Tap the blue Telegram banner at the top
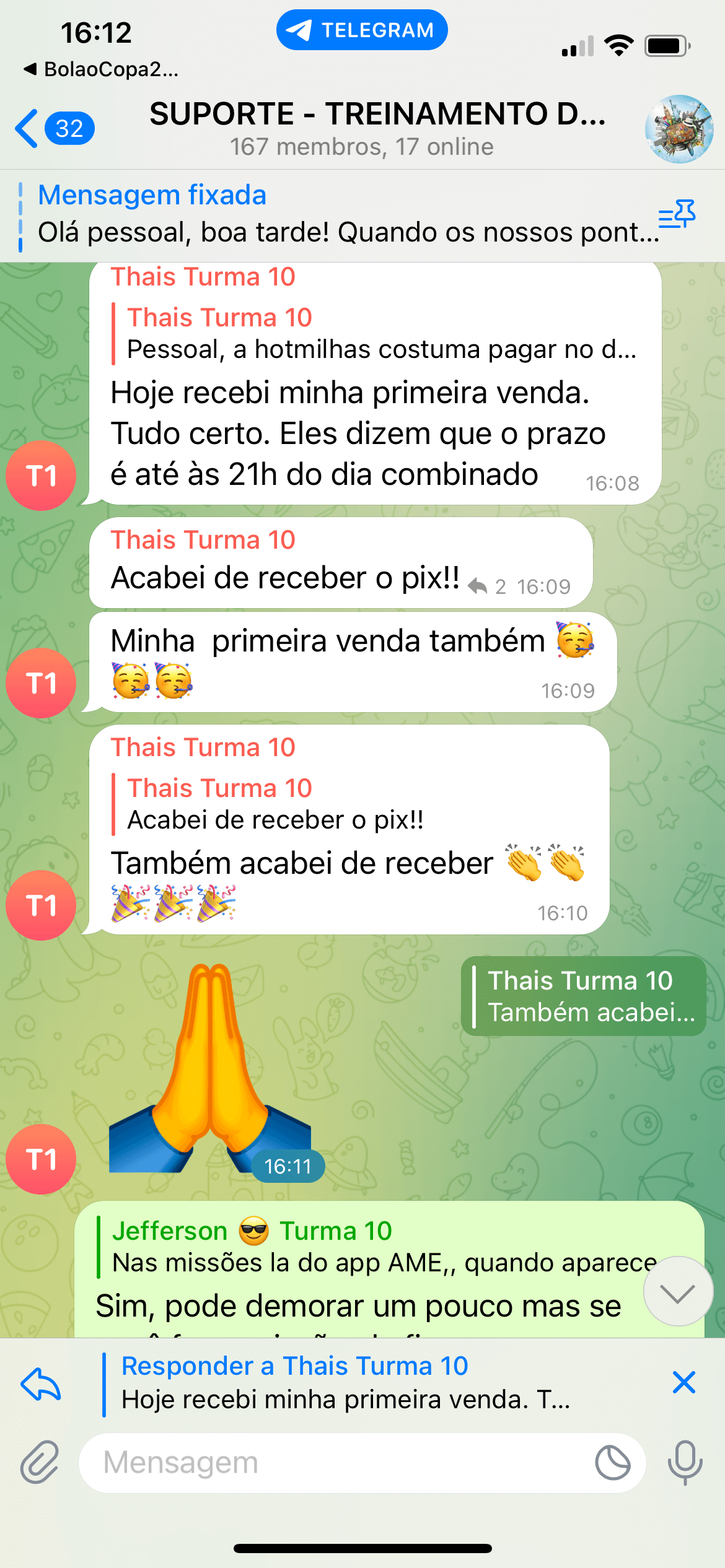The height and width of the screenshot is (1568, 725). click(x=362, y=29)
